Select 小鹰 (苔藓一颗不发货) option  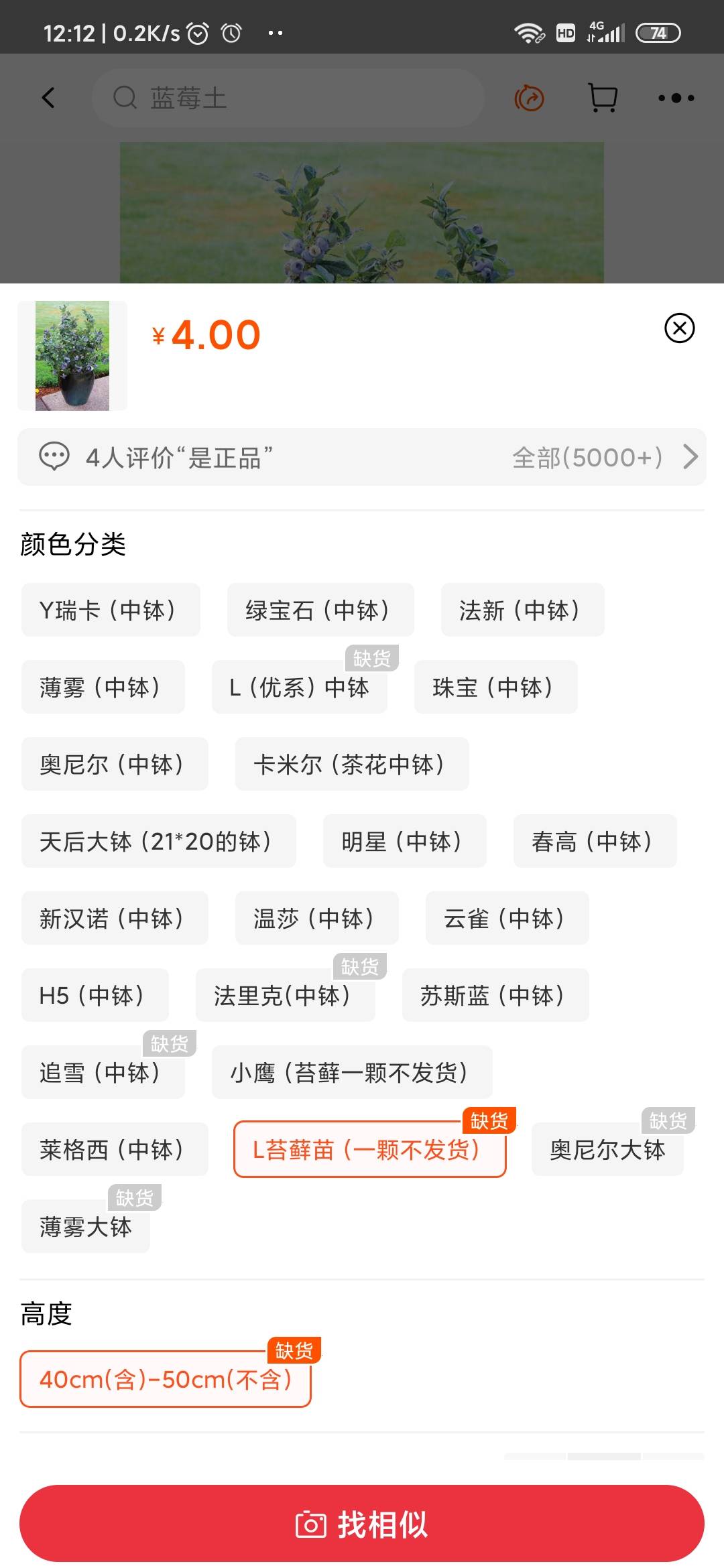[352, 1072]
